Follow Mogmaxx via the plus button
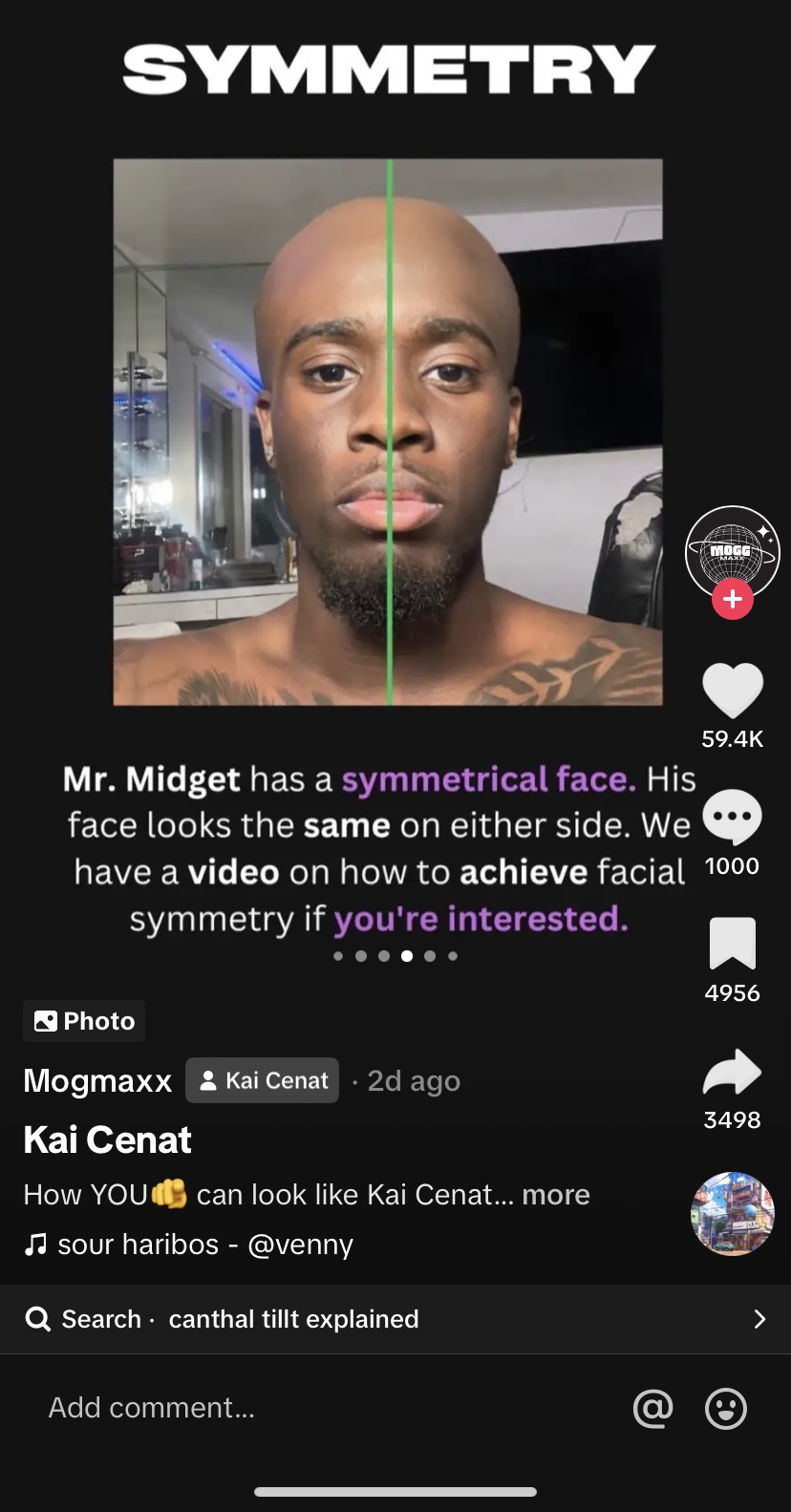This screenshot has width=791, height=1512. point(733,599)
